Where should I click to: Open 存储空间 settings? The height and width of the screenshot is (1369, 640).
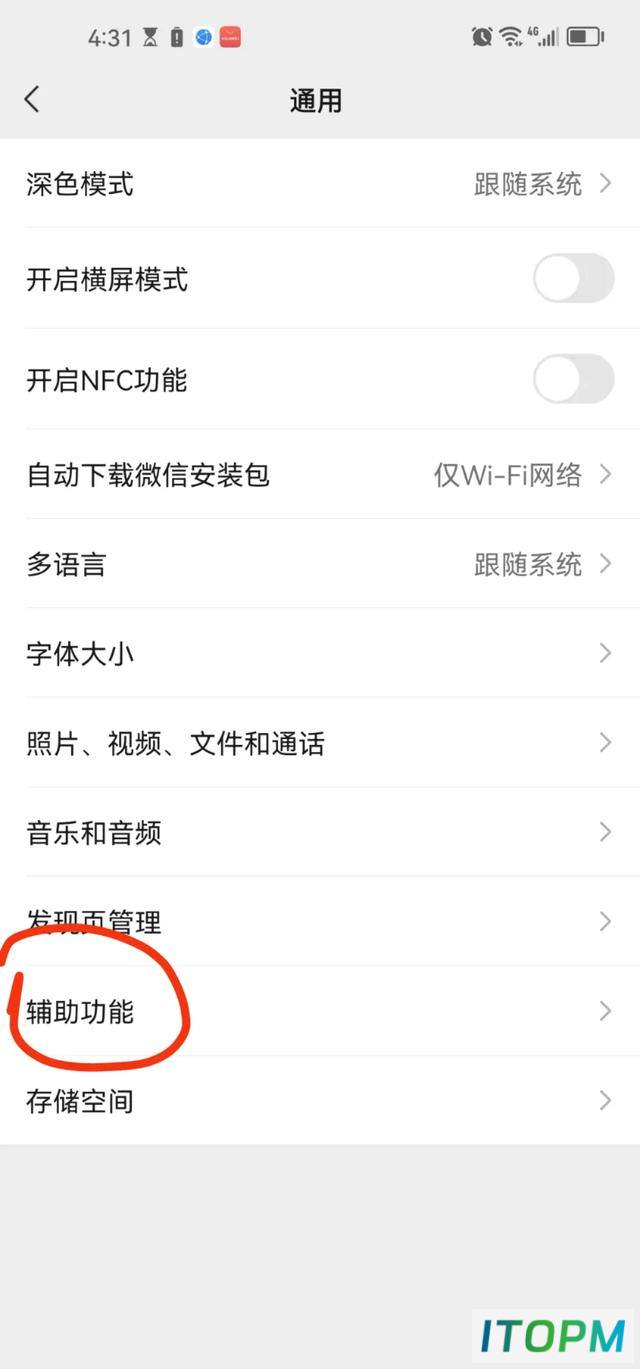(x=320, y=1101)
